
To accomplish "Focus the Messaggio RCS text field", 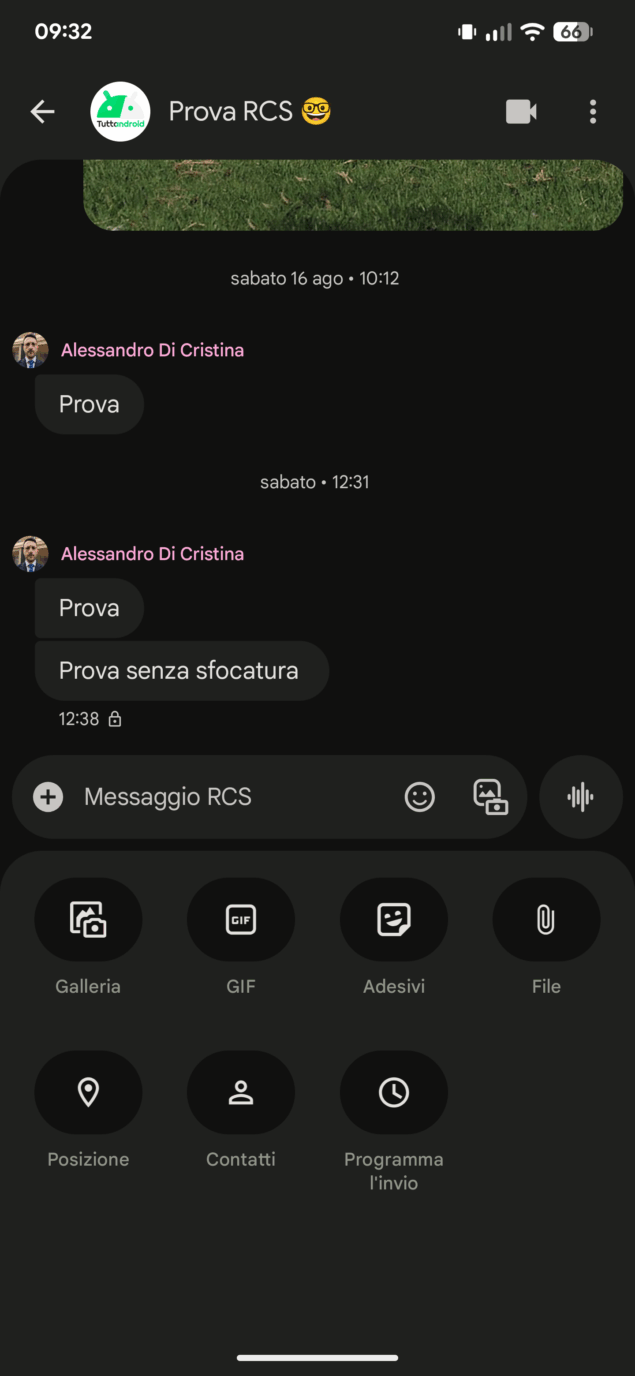I will click(230, 797).
